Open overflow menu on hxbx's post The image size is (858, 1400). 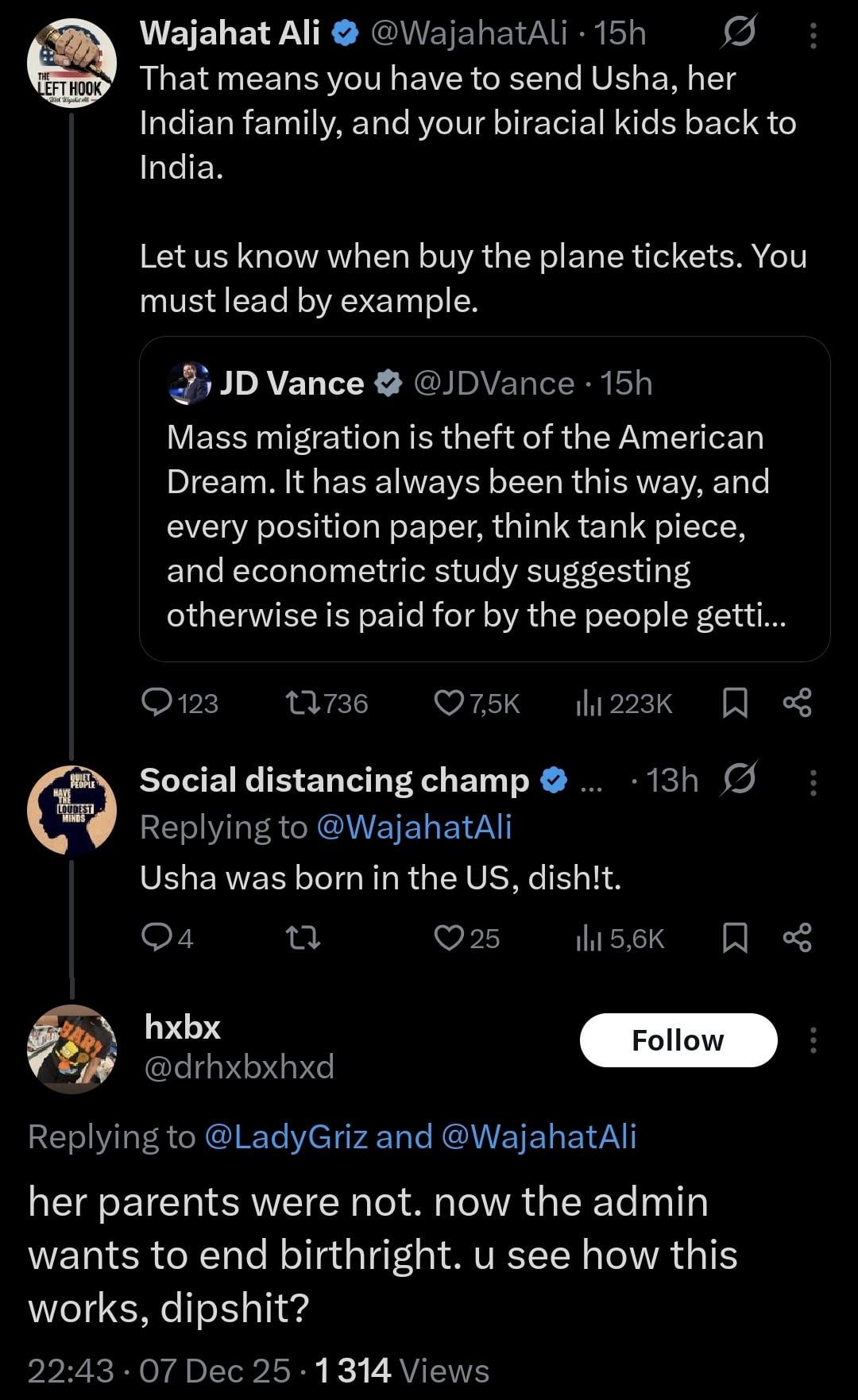coord(813,1040)
